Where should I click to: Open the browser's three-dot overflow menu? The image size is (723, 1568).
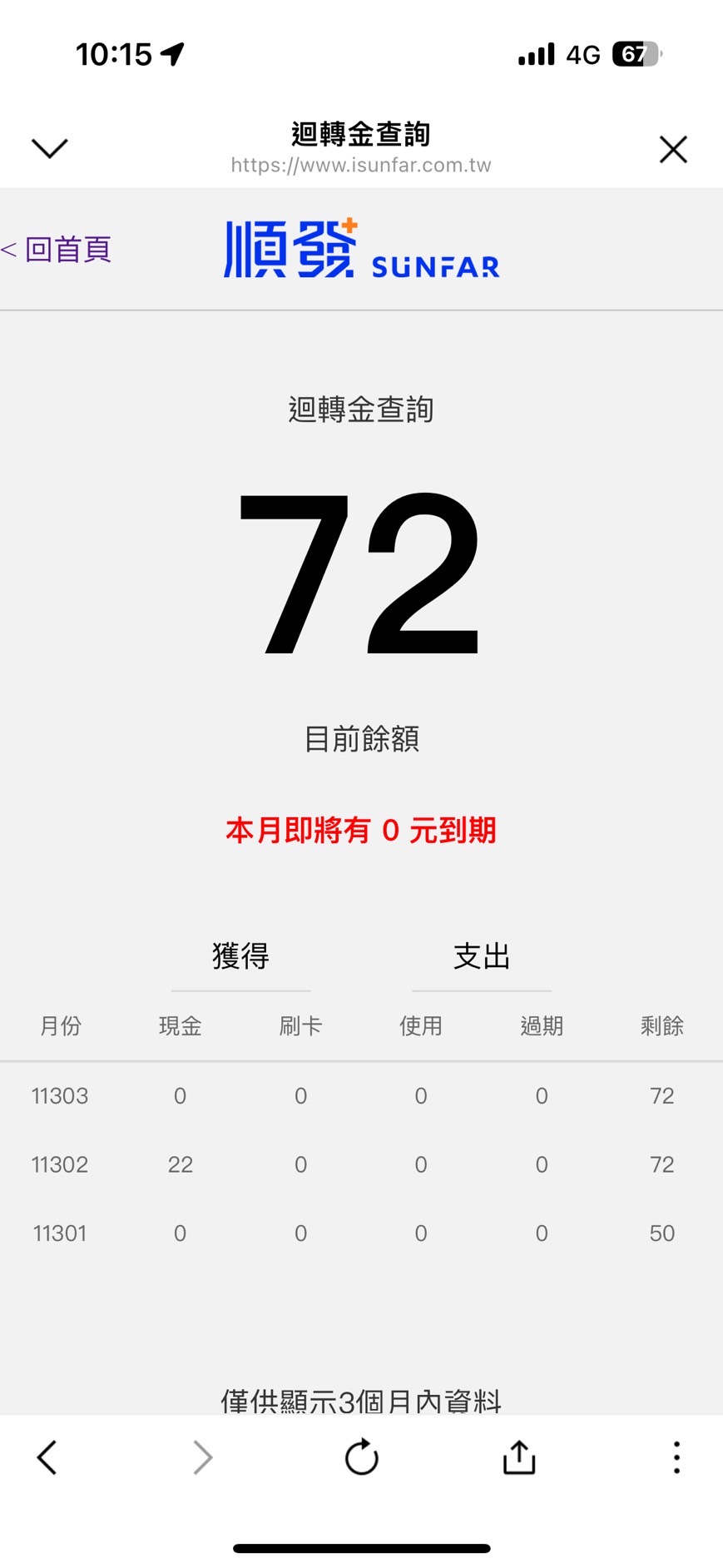676,1457
